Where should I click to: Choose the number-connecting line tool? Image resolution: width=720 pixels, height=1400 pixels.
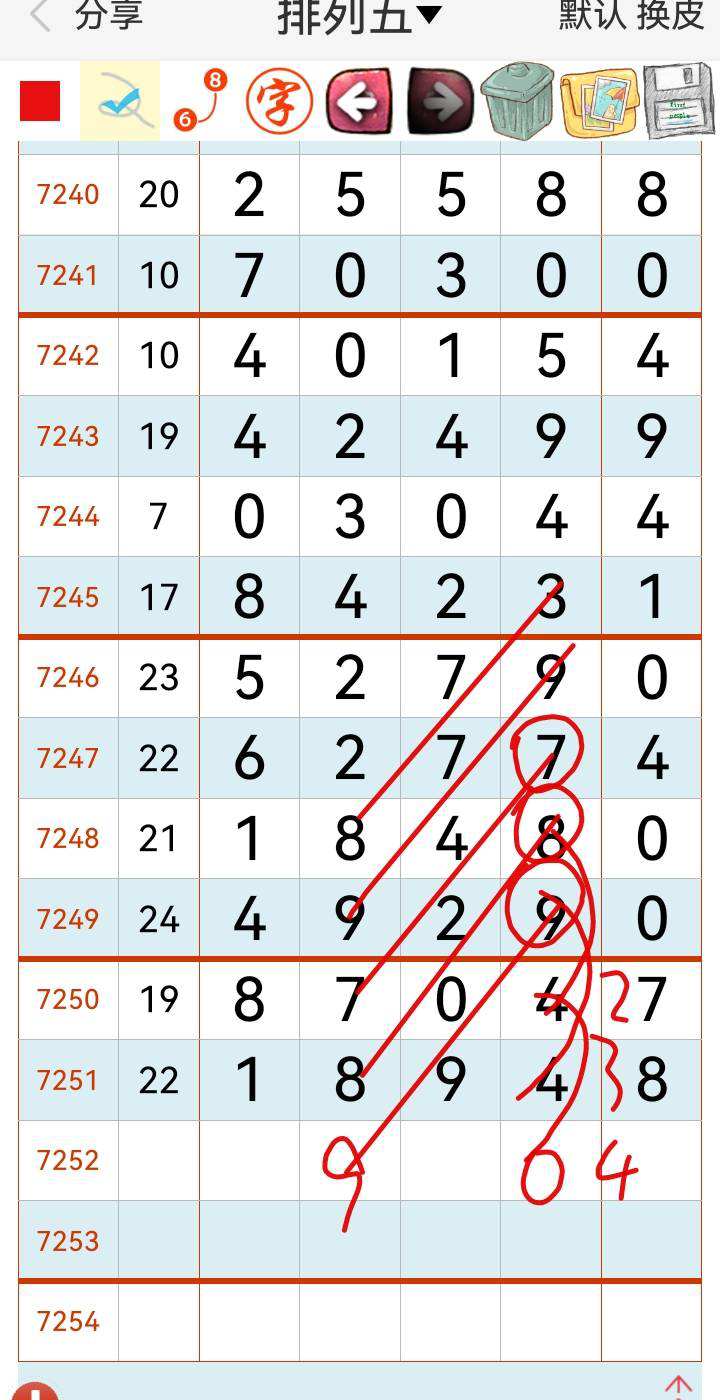[199, 101]
